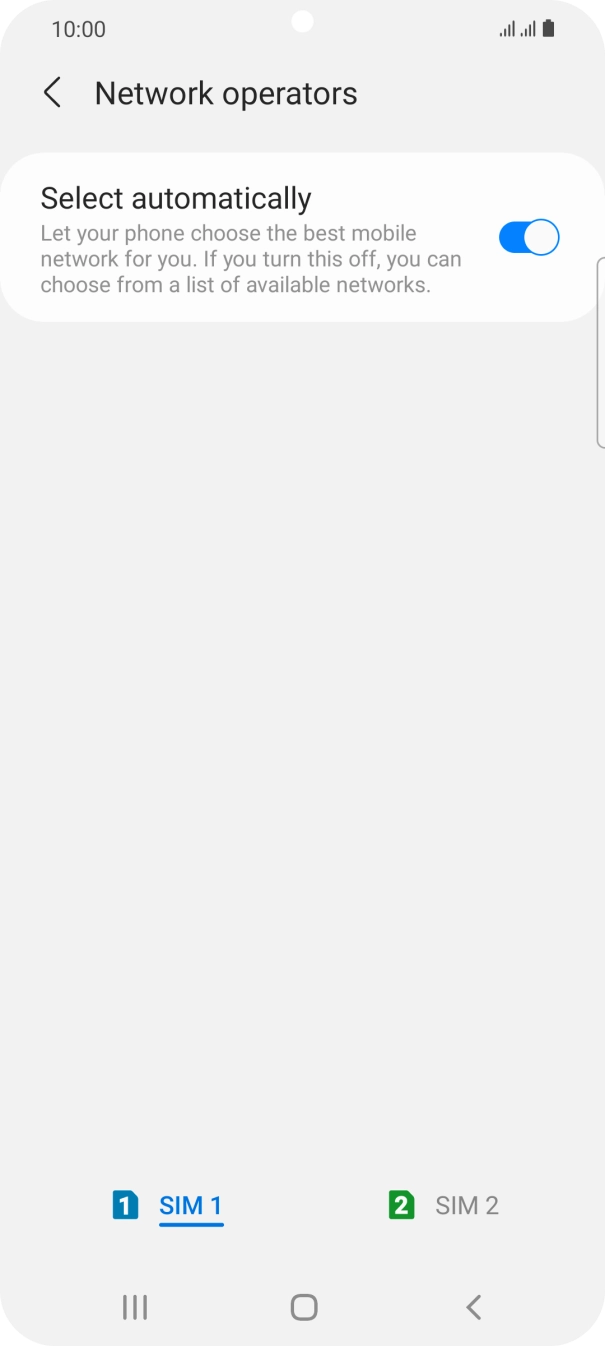Switch to the SIM 1 tab
Viewport: 605px width, 1346px height.
coord(168,1205)
